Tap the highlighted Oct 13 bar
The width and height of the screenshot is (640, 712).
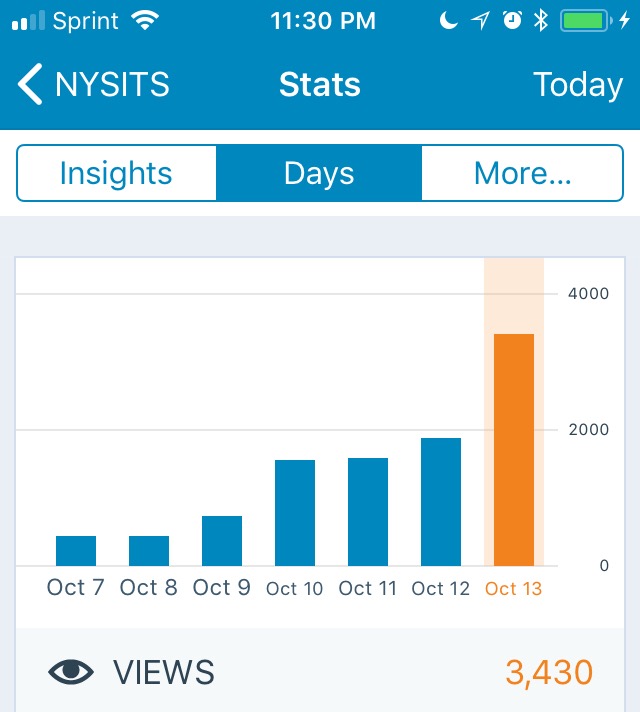pos(514,450)
